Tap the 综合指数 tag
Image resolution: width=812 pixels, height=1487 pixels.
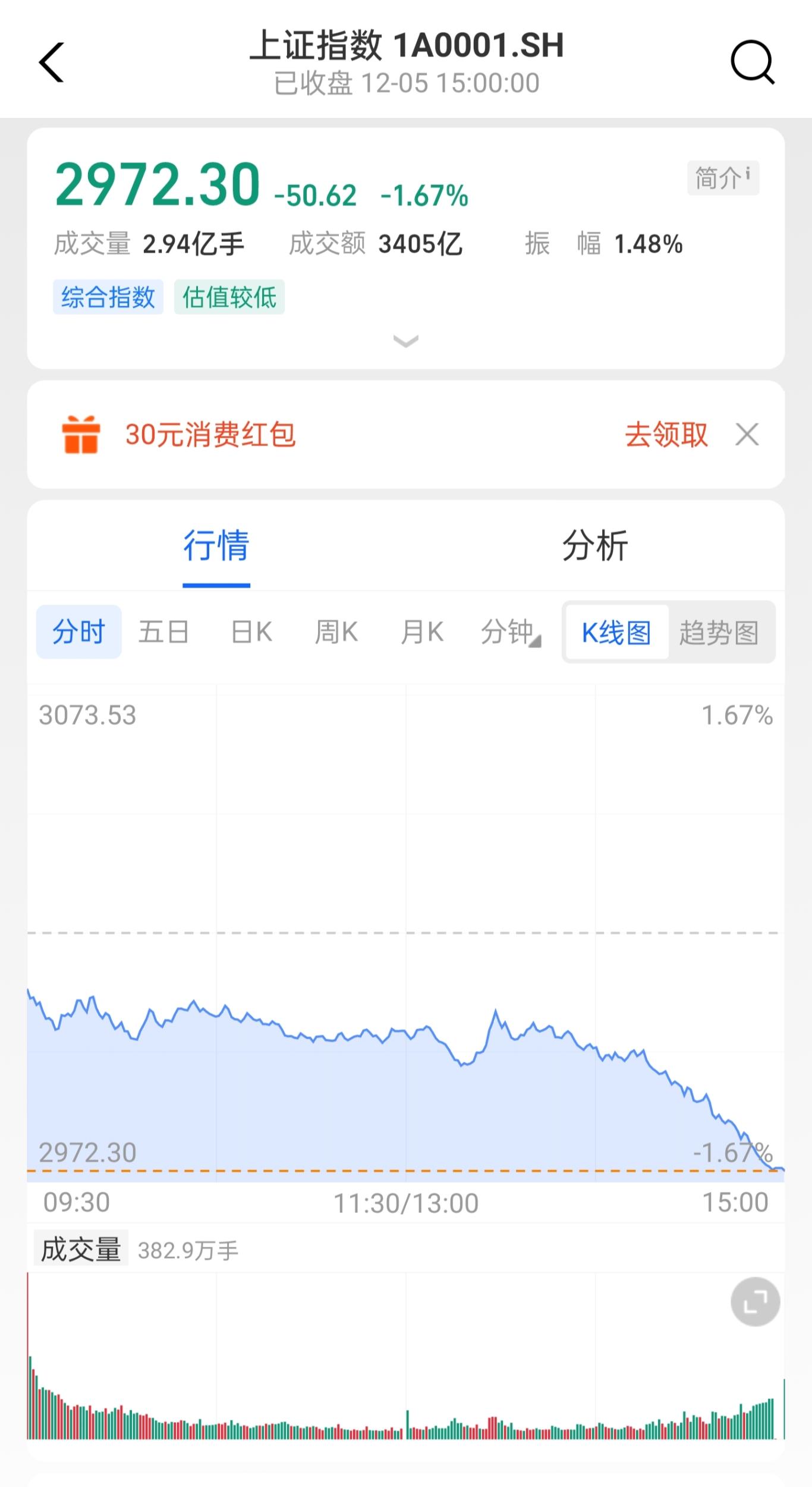[x=108, y=297]
